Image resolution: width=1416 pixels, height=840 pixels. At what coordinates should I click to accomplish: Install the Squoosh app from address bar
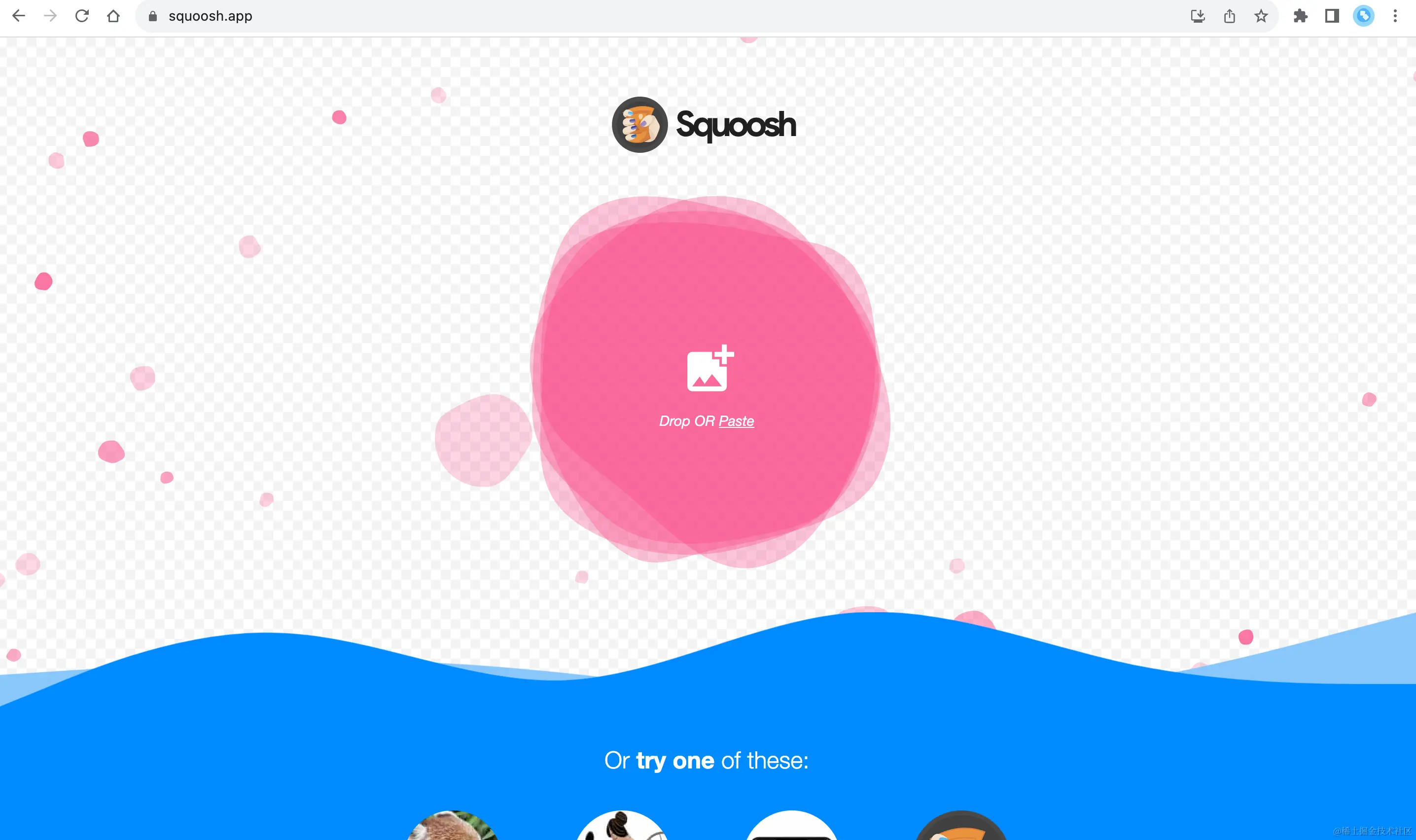[x=1198, y=16]
